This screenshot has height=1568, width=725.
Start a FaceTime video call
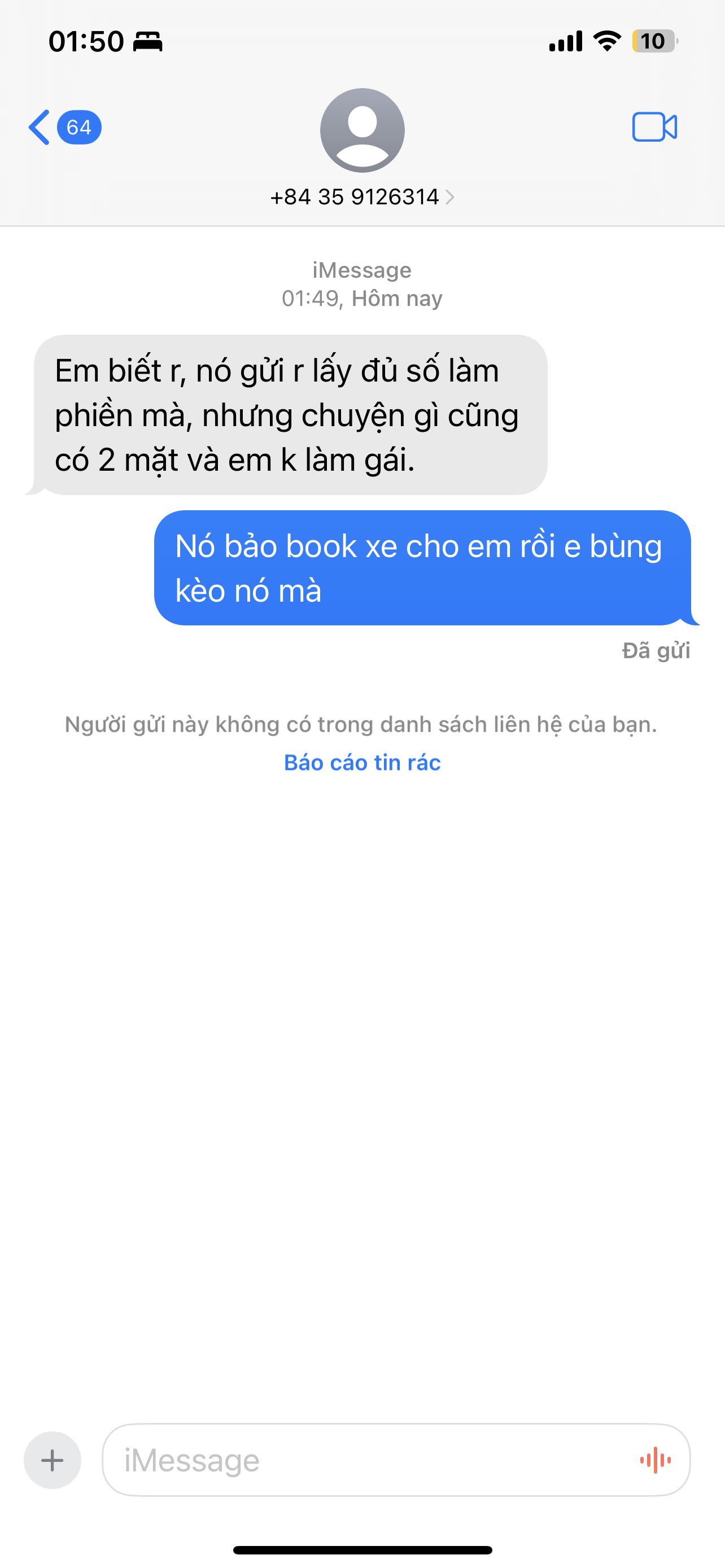point(654,127)
